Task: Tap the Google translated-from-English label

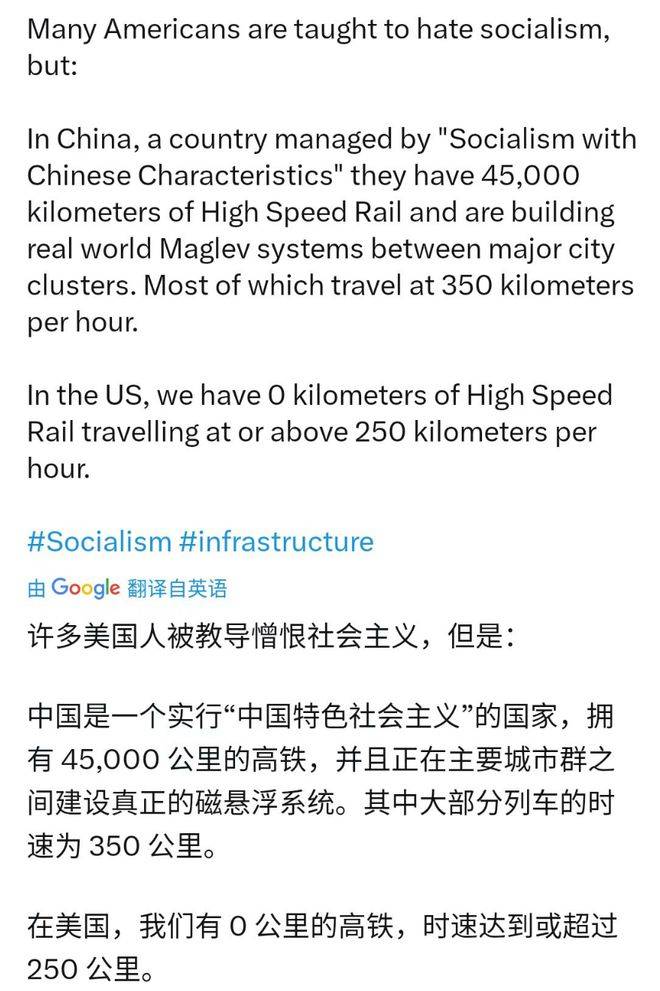Action: tap(127, 588)
